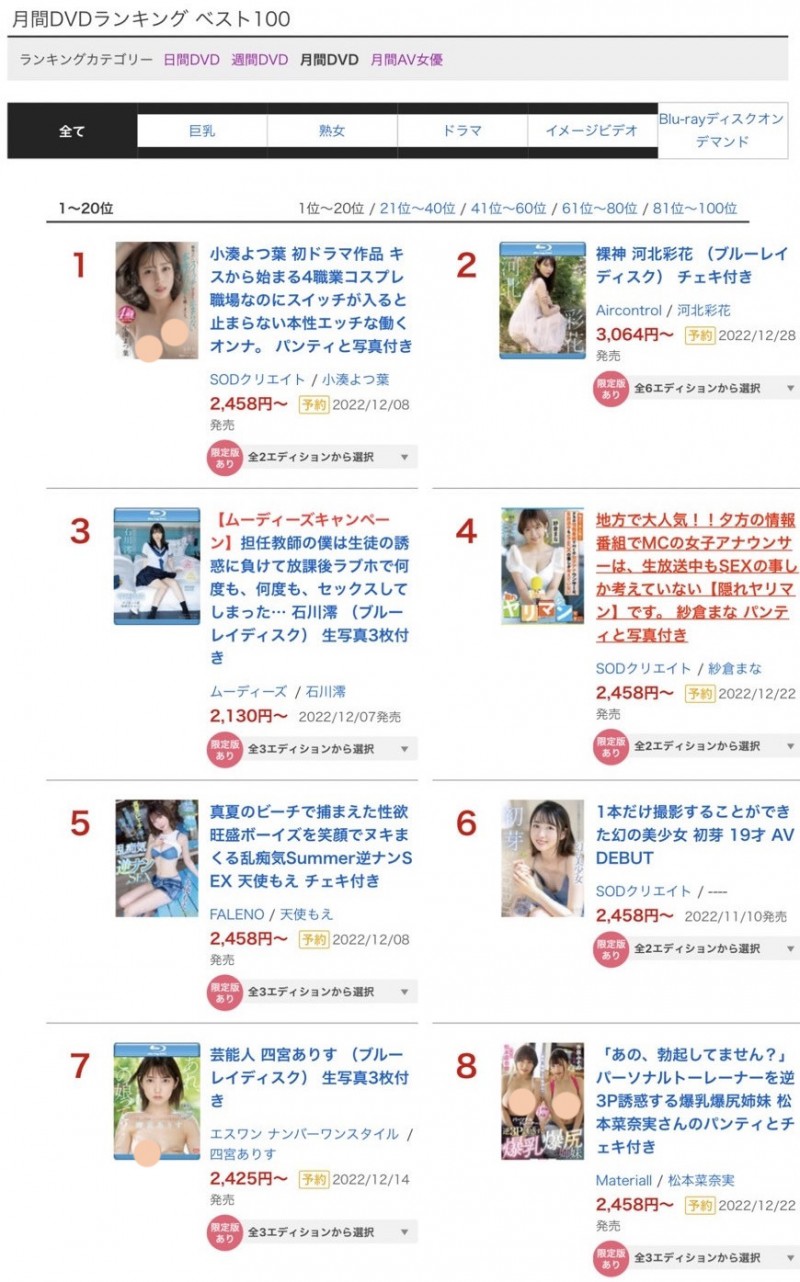The image size is (800, 1282).
Task: Click the 2,458円〜 price on rank 5
Action: point(250,939)
